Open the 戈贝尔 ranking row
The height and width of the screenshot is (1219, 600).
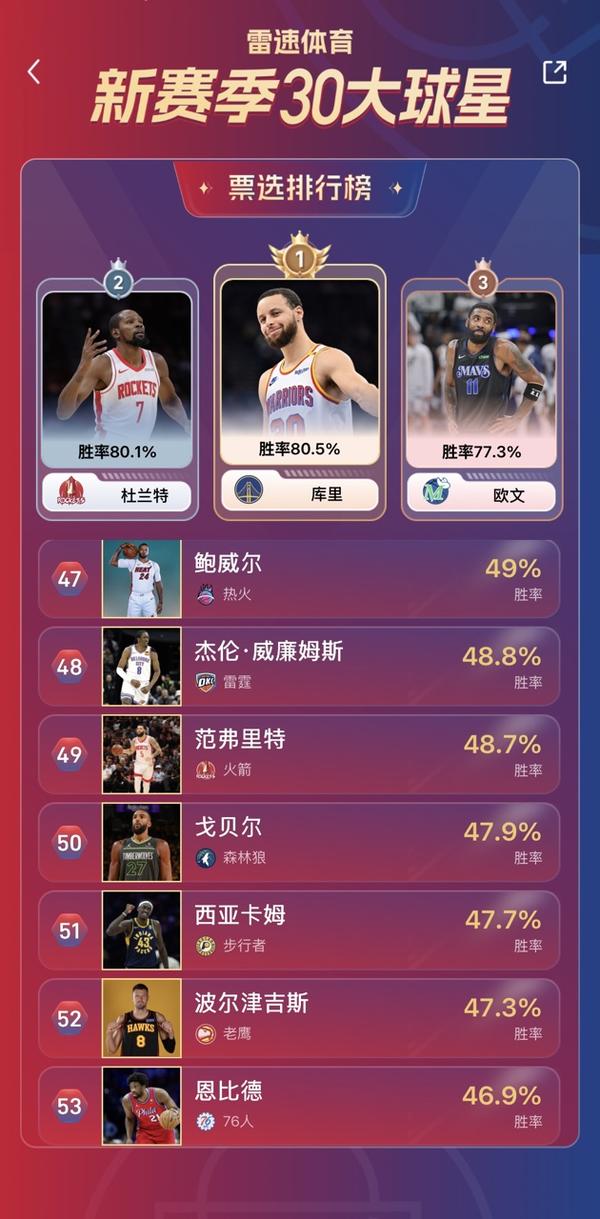300,843
